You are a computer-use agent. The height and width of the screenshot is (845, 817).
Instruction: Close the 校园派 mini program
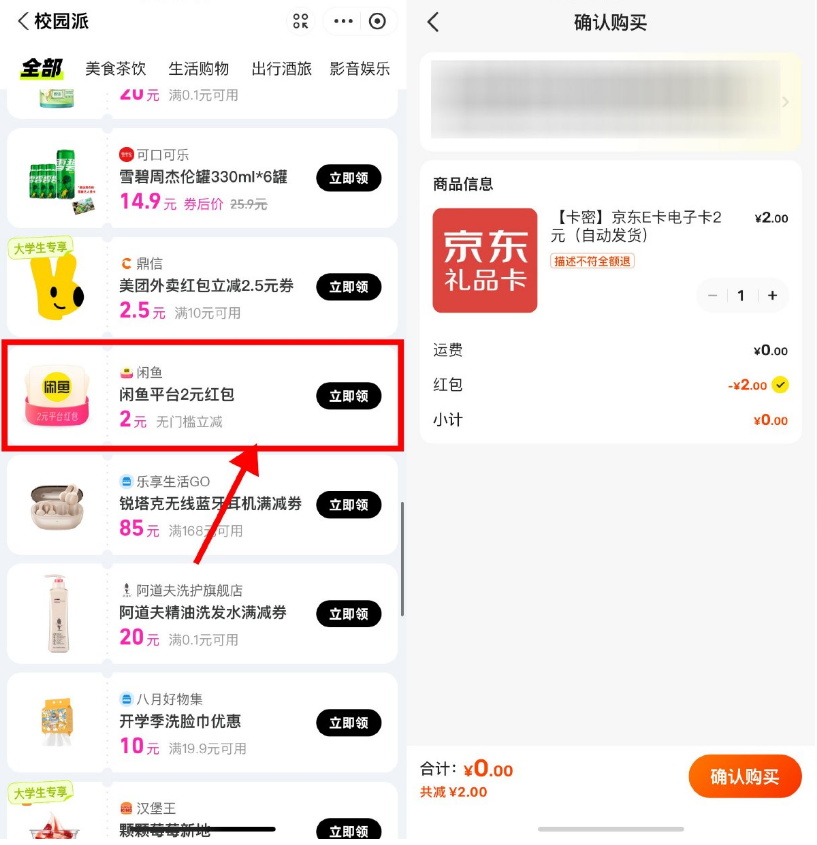click(x=377, y=21)
